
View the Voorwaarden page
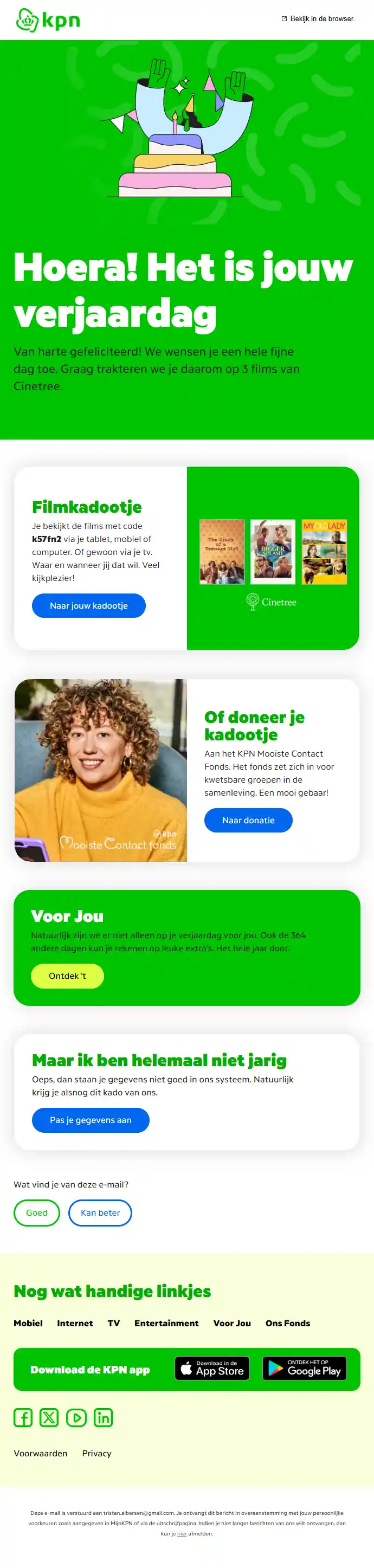pyautogui.click(x=40, y=1453)
